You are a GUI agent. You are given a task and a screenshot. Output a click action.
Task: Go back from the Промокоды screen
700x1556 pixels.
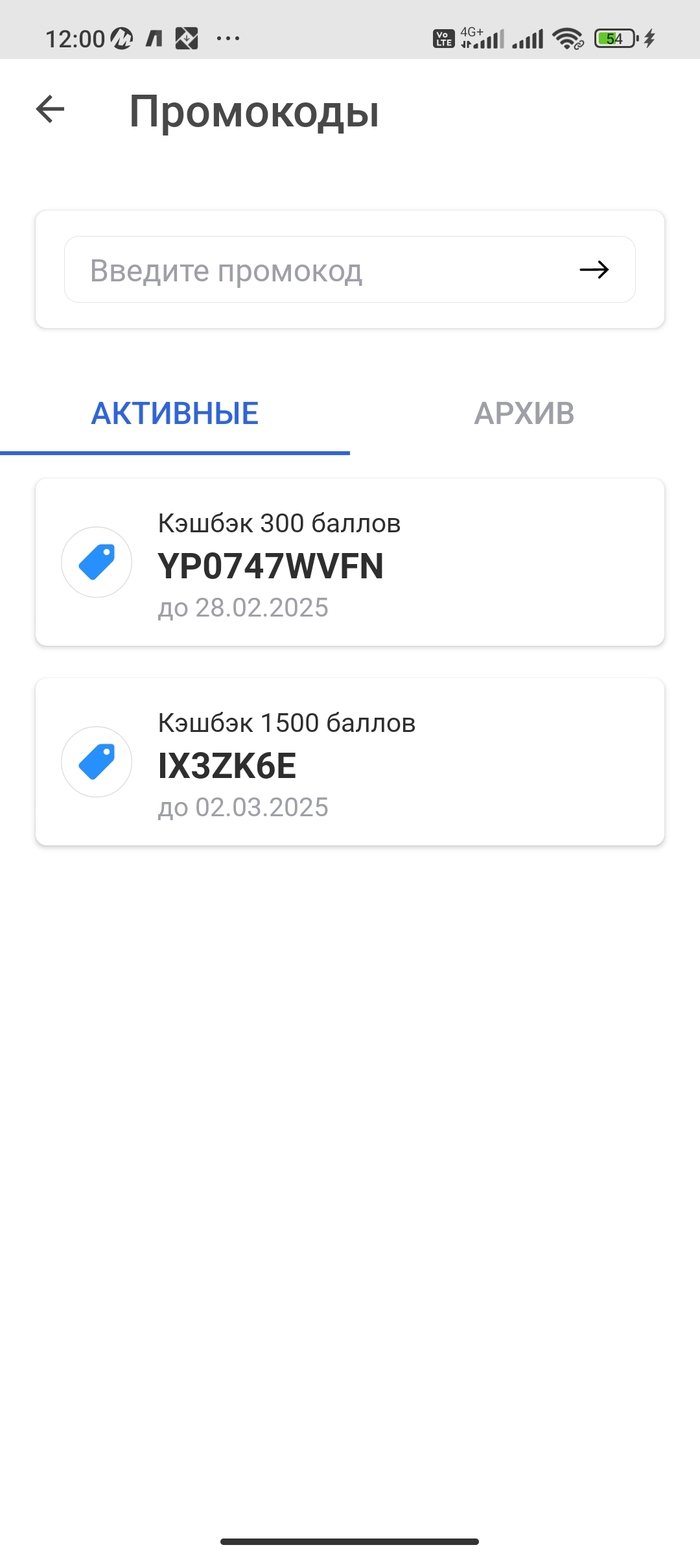click(50, 109)
